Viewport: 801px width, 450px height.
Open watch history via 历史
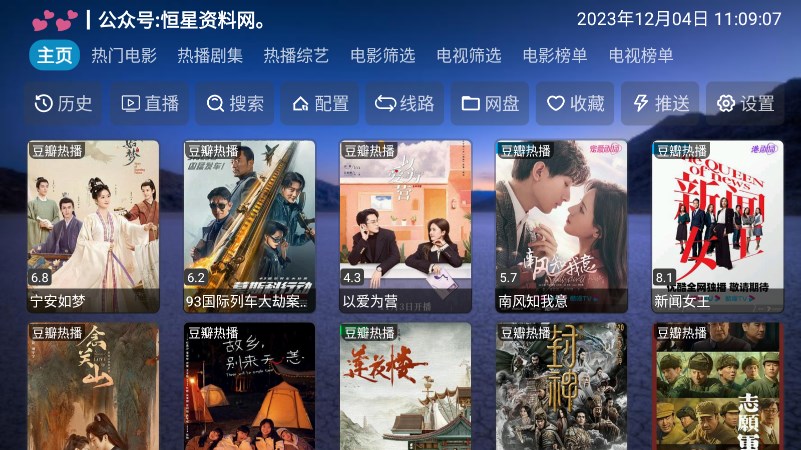click(x=63, y=103)
